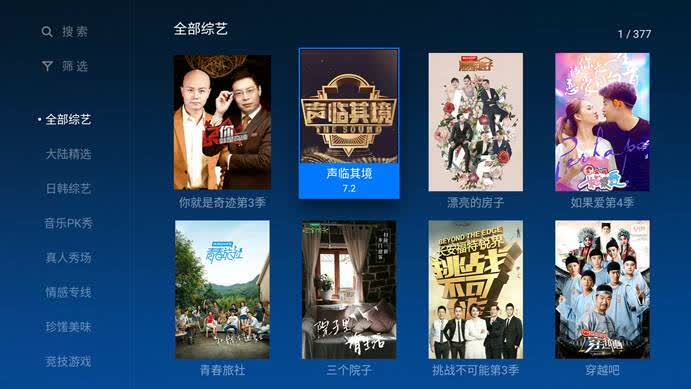The width and height of the screenshot is (691, 389).
Task: Open the 竞技游戏 category
Action: (x=68, y=361)
